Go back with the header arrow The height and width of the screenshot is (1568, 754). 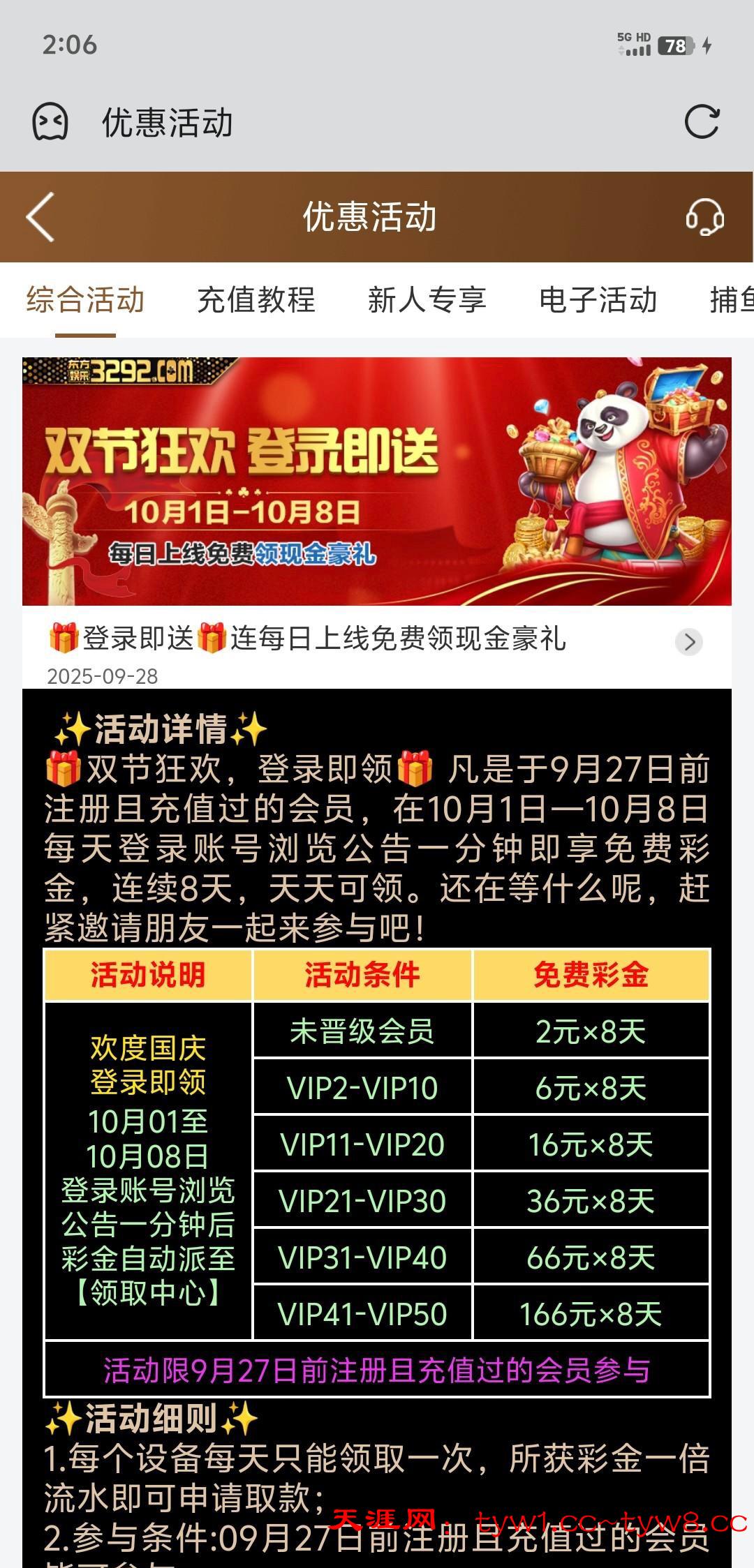[x=40, y=217]
